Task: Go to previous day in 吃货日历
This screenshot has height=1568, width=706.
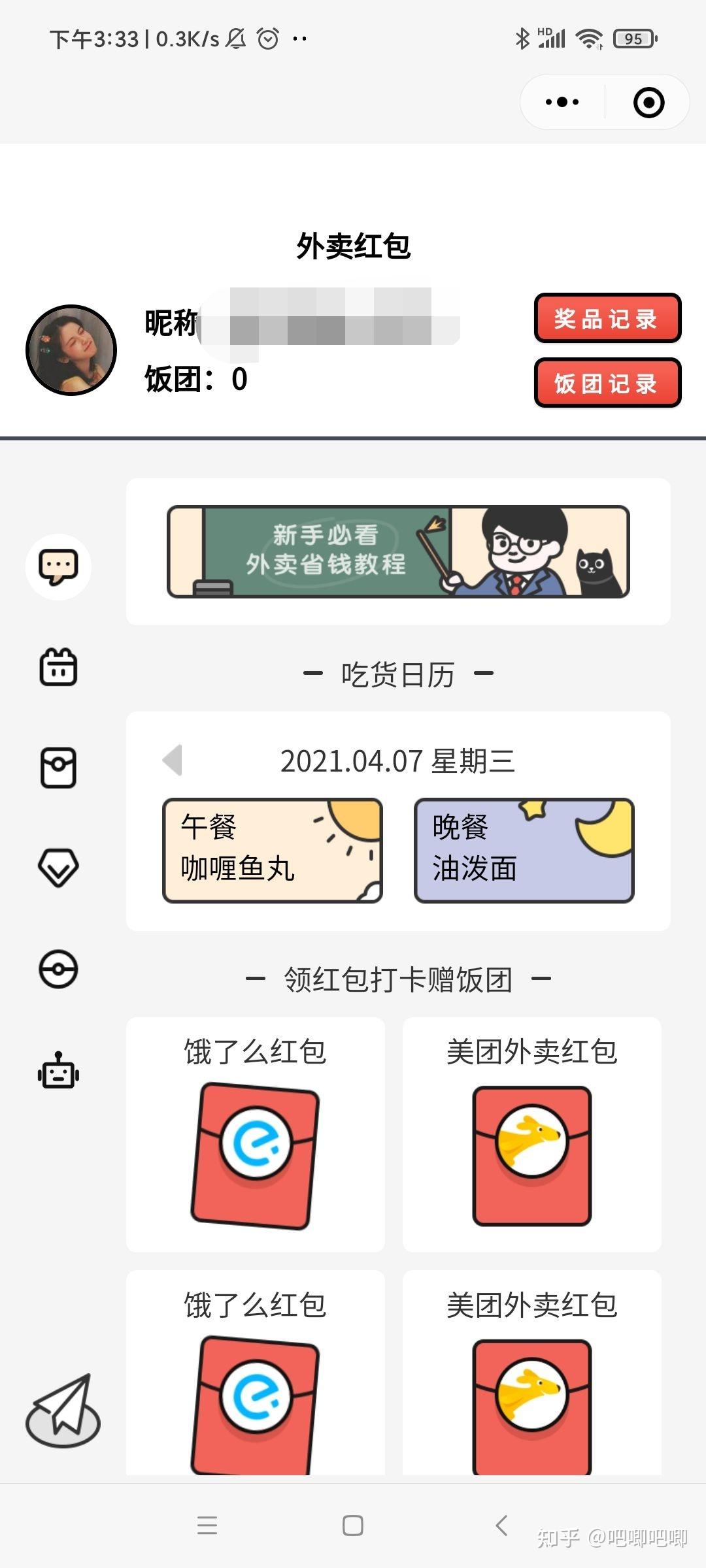Action: click(x=173, y=760)
